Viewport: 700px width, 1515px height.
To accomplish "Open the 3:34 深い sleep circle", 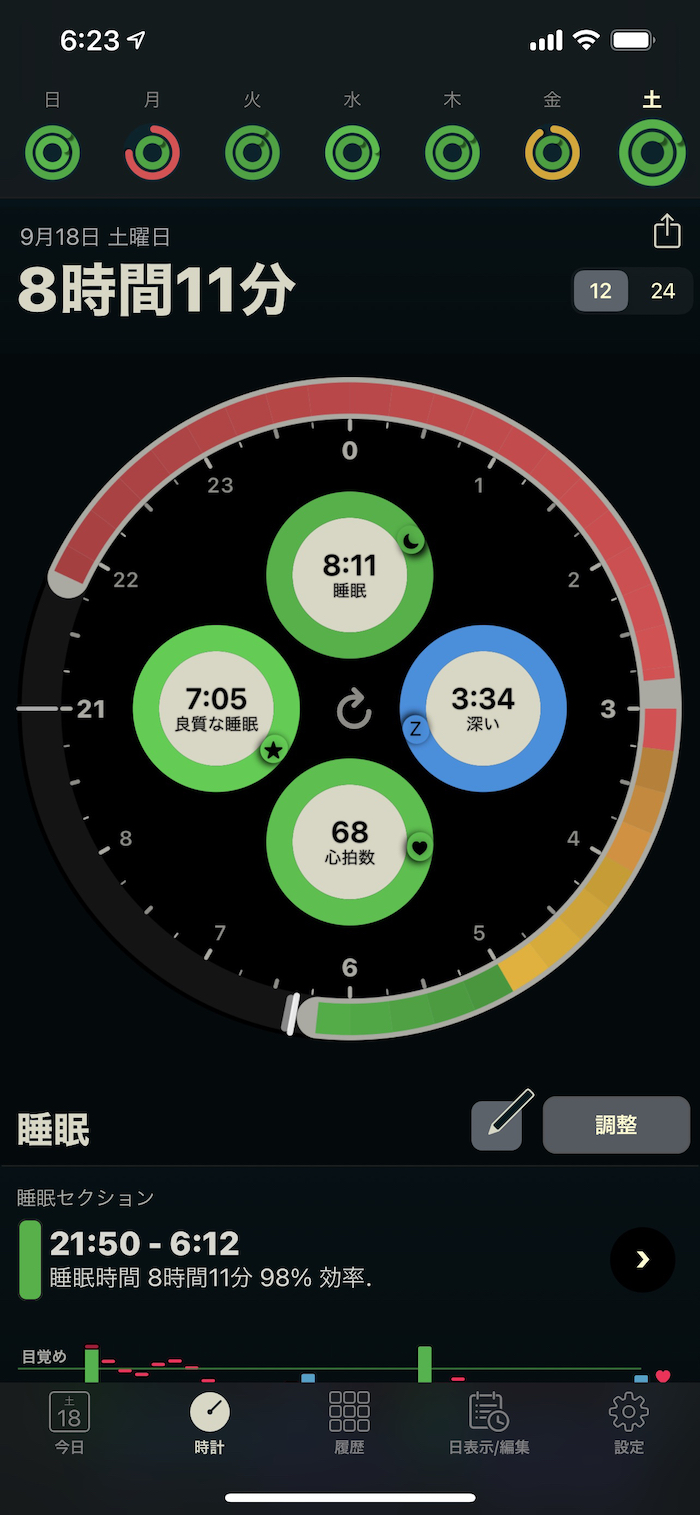I will tap(483, 708).
